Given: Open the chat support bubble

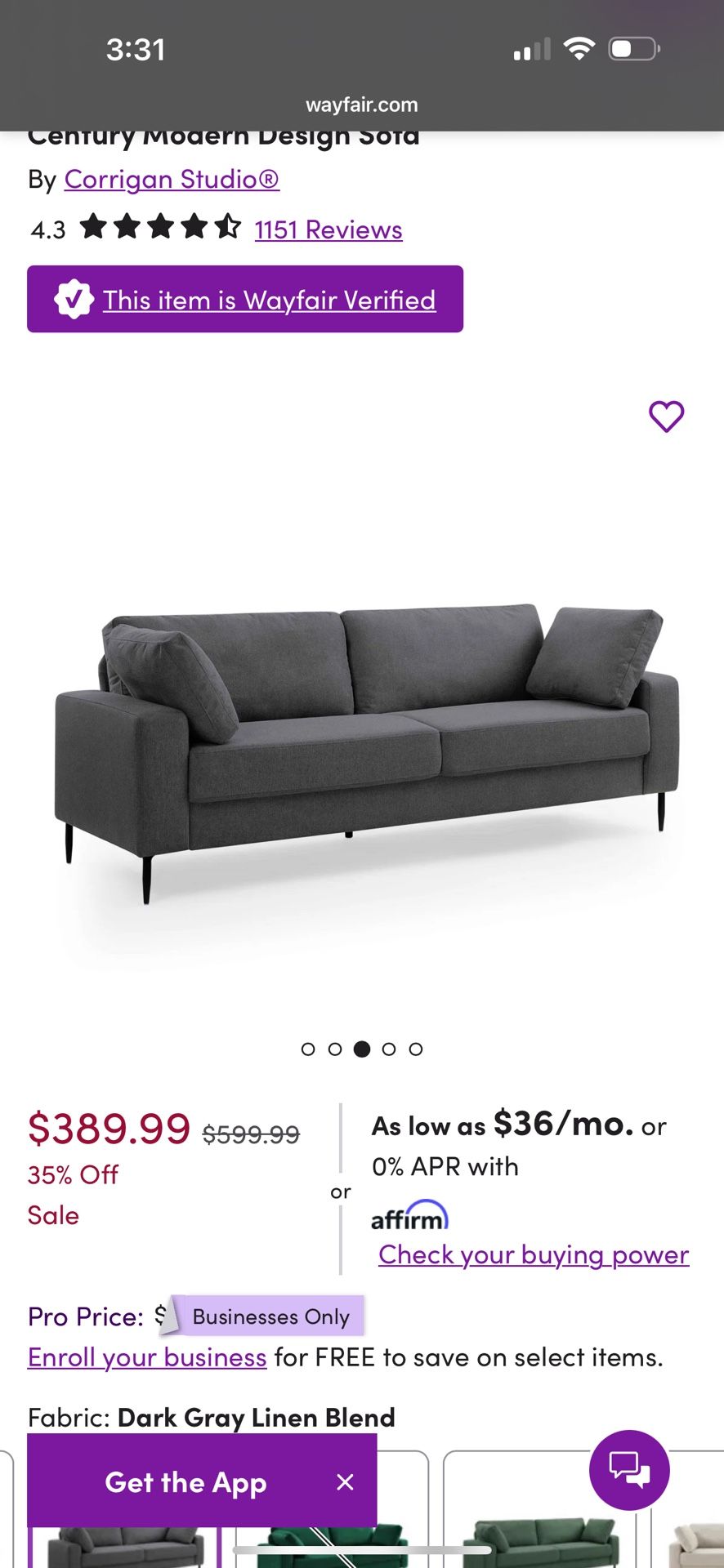Looking at the screenshot, I should coord(628,1470).
